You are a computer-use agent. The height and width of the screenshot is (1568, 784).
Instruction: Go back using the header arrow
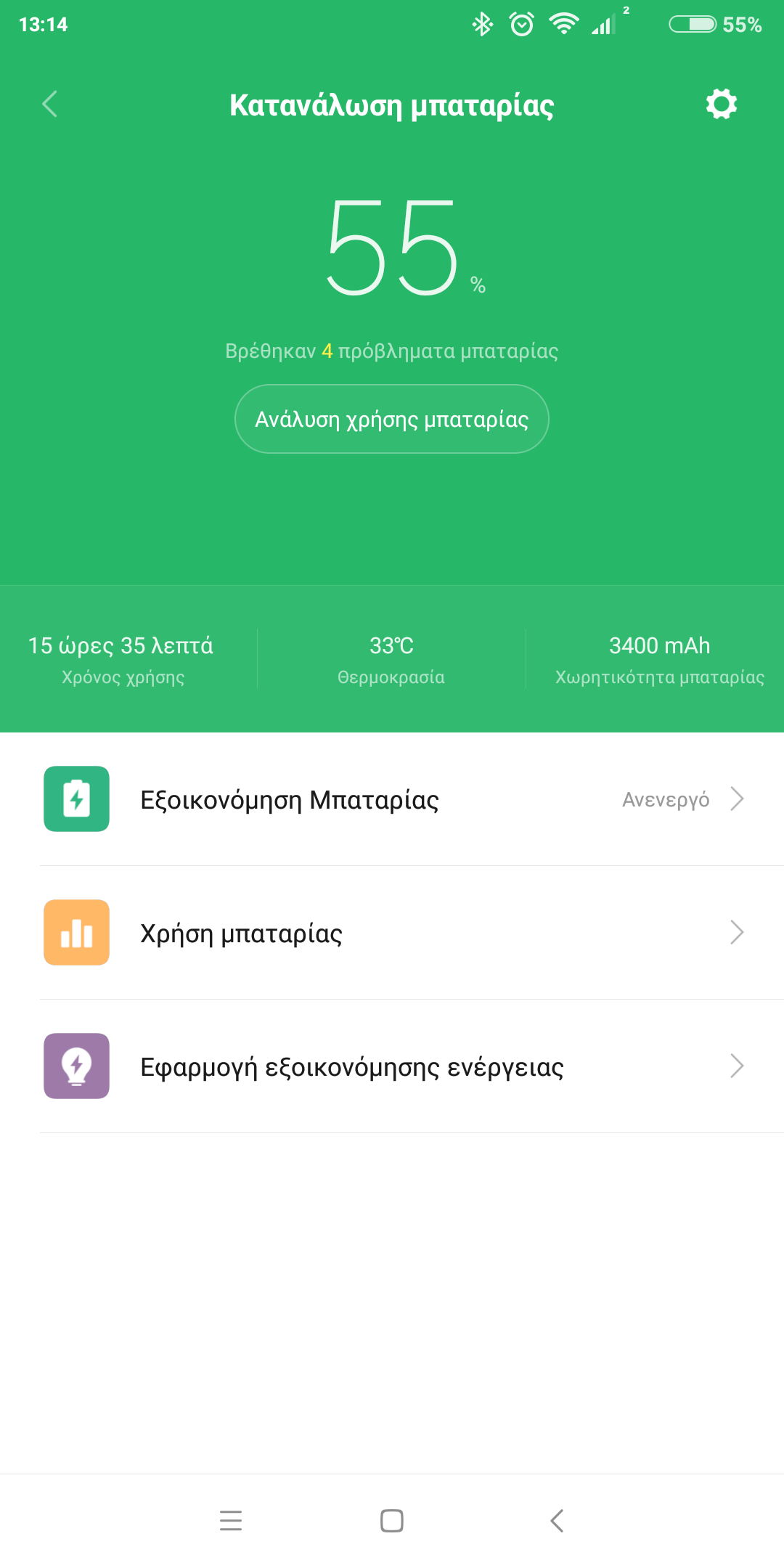click(x=49, y=105)
